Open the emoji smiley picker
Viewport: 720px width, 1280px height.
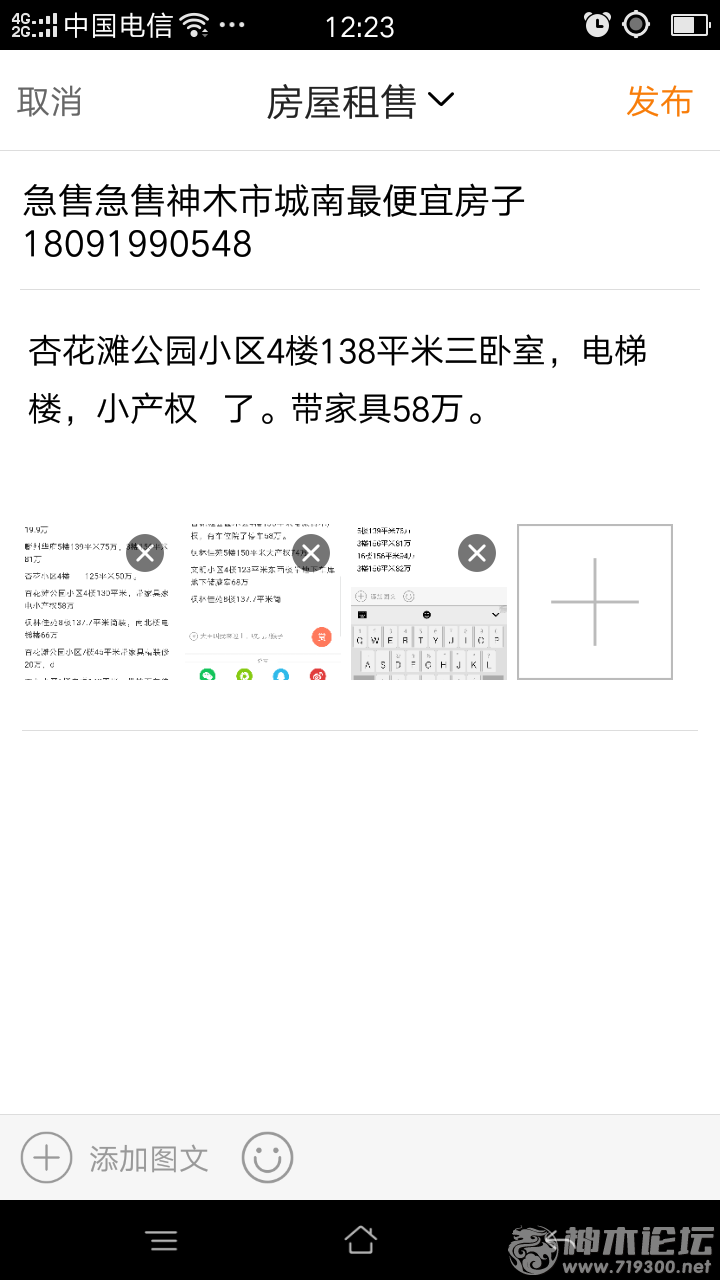tap(267, 1158)
